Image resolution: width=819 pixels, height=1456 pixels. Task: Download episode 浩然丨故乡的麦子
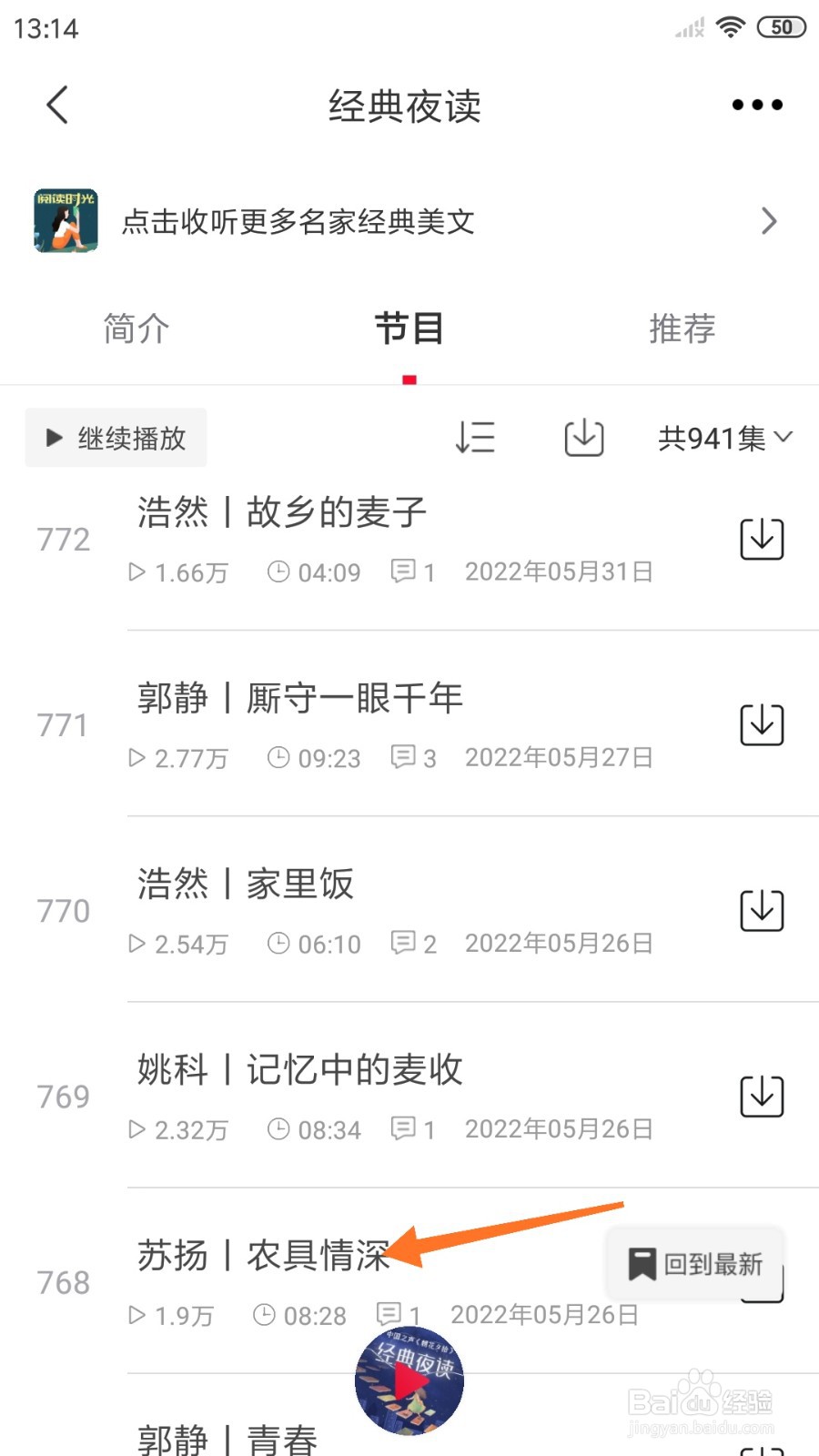point(762,538)
